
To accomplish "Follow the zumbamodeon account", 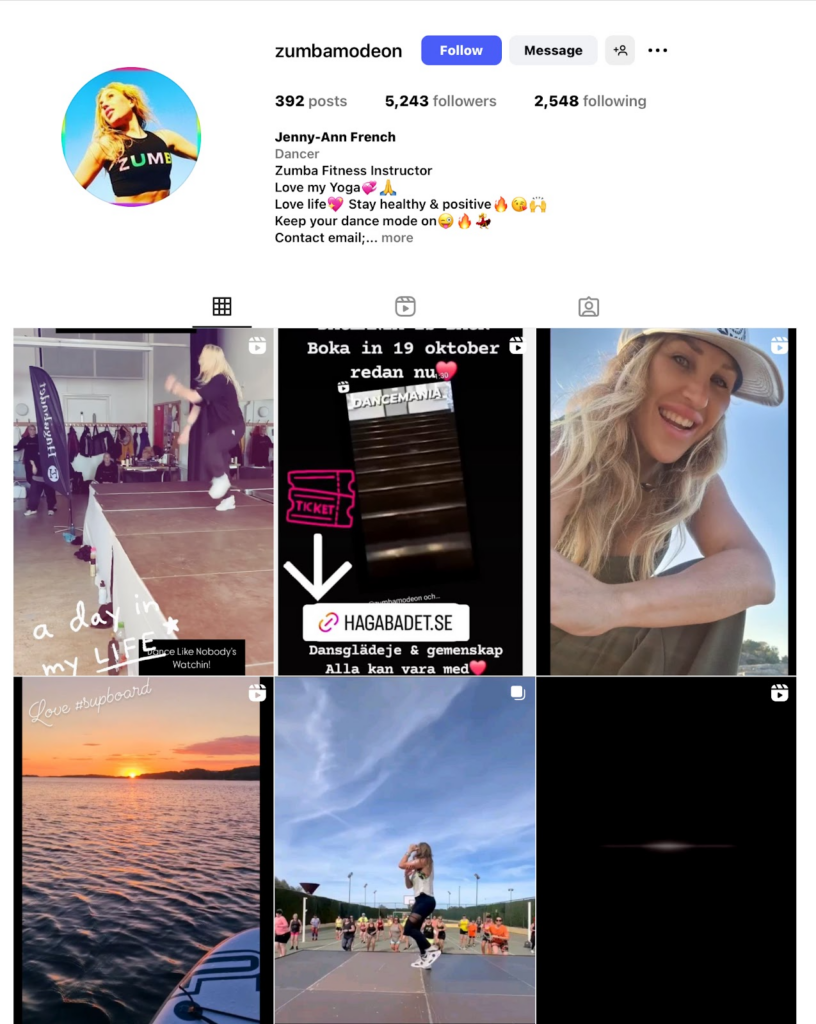I will [x=461, y=50].
